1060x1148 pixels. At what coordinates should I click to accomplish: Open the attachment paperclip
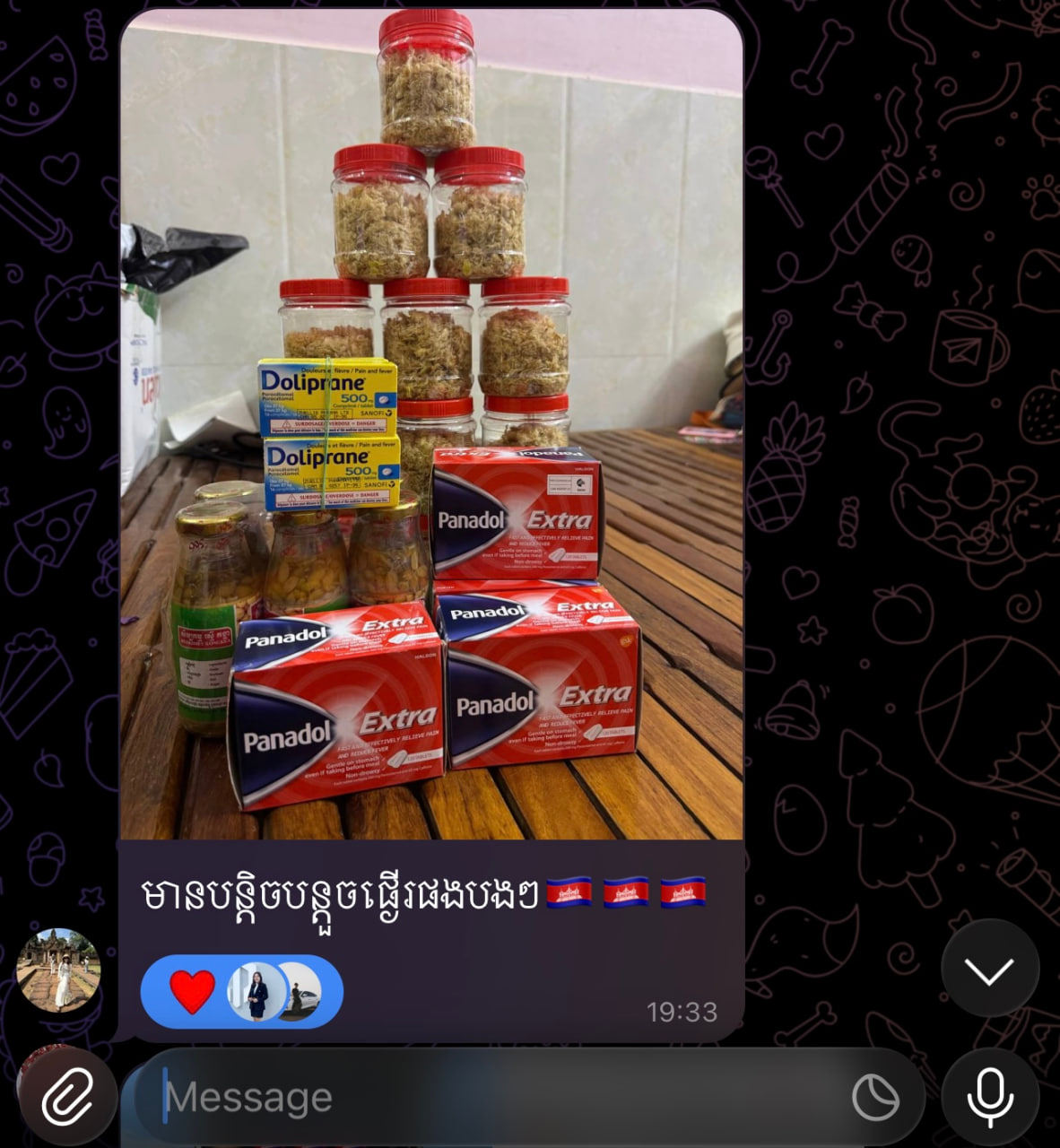click(x=68, y=1097)
